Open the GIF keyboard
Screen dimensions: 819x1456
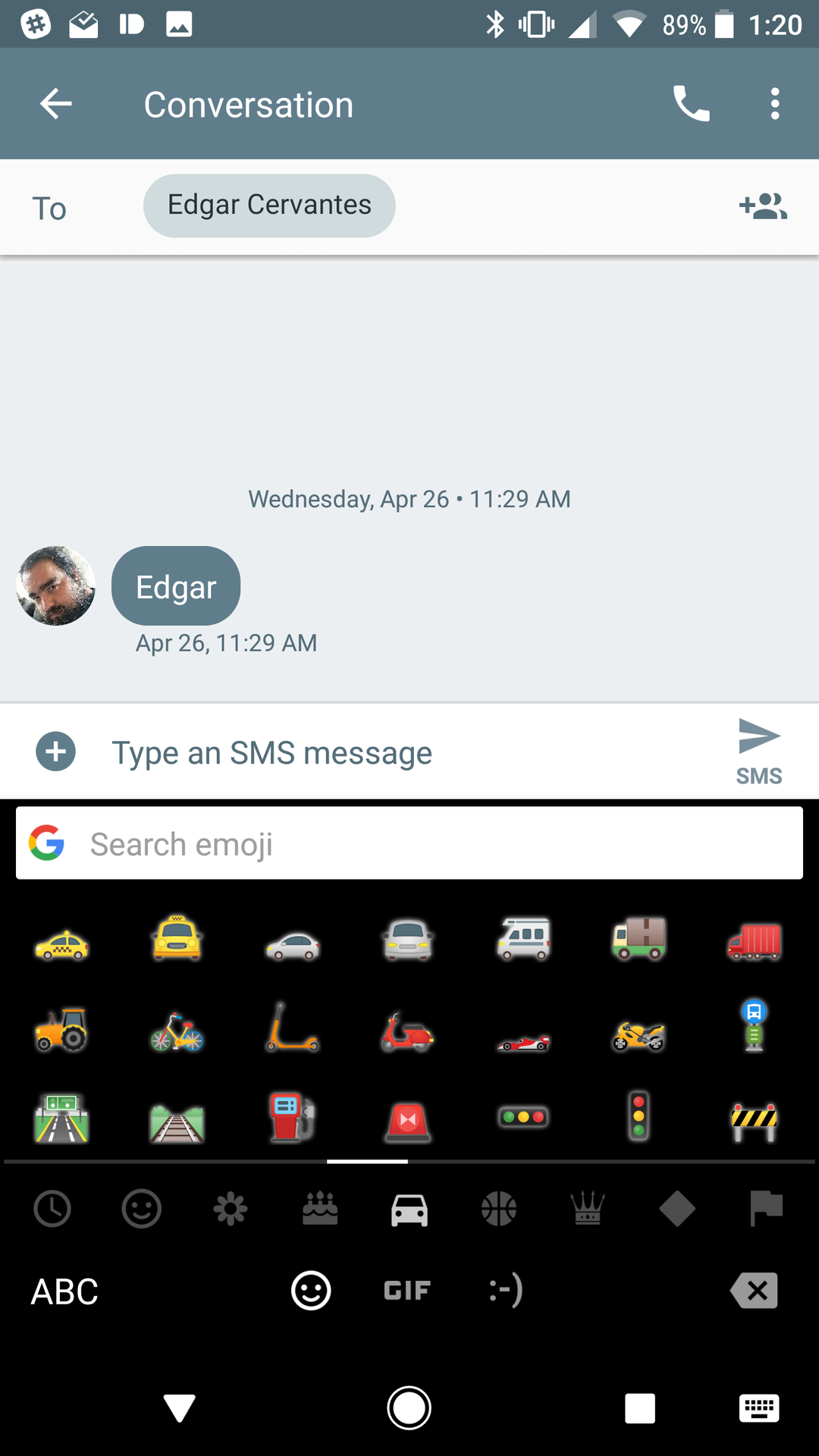pyautogui.click(x=407, y=1291)
